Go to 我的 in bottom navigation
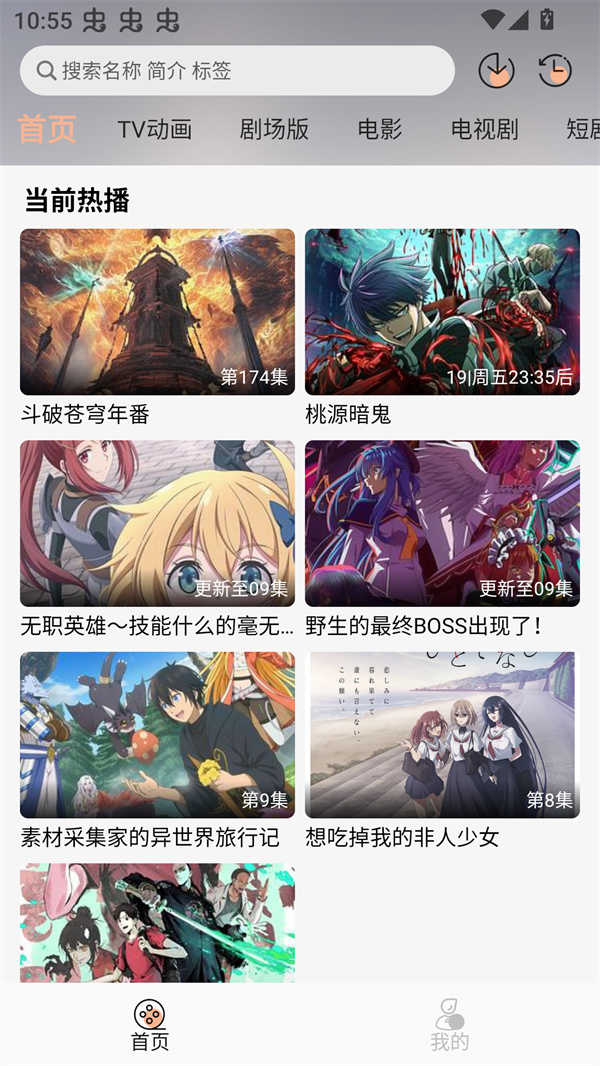600x1066 pixels. pos(449,1025)
